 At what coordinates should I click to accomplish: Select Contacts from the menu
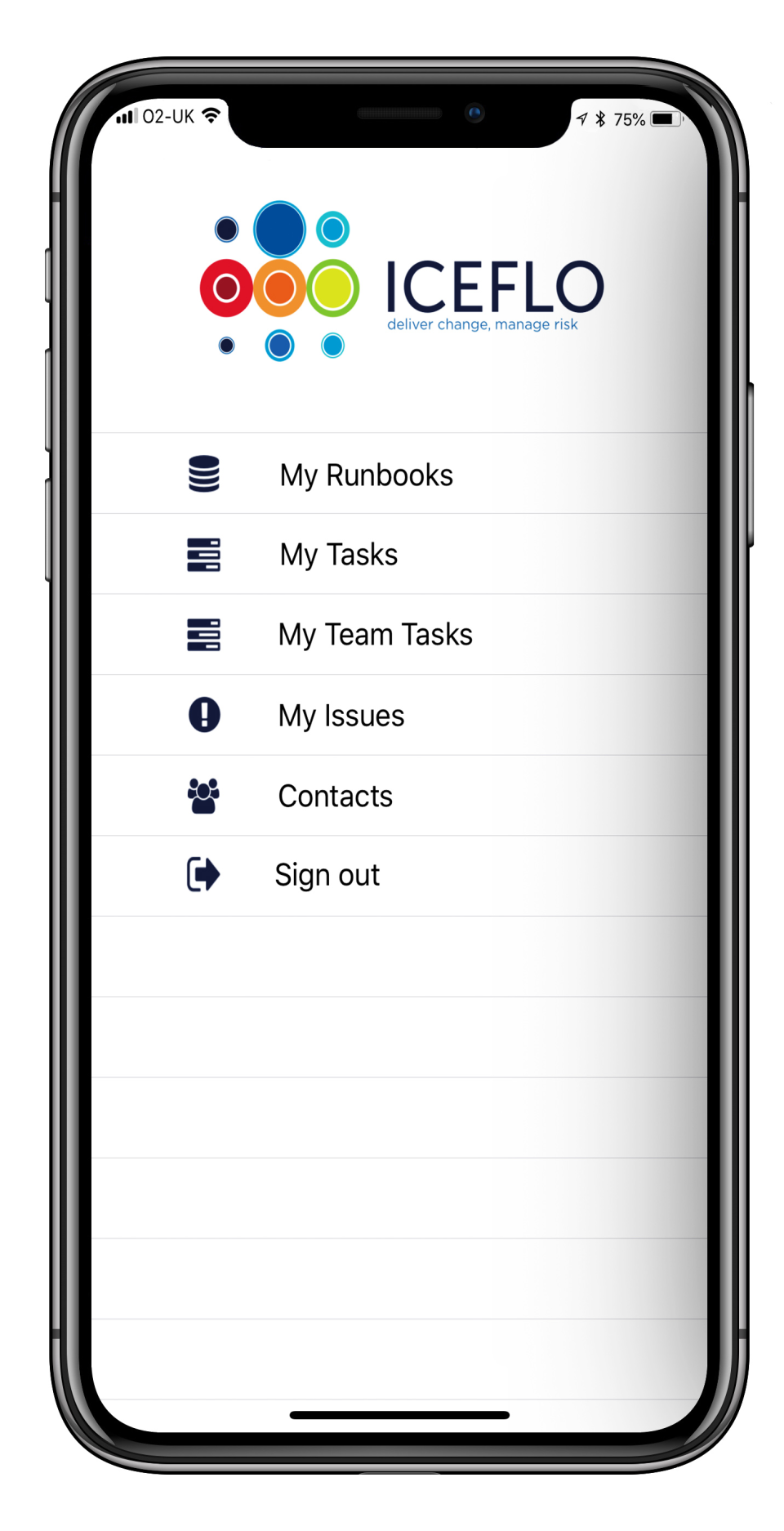(x=335, y=796)
